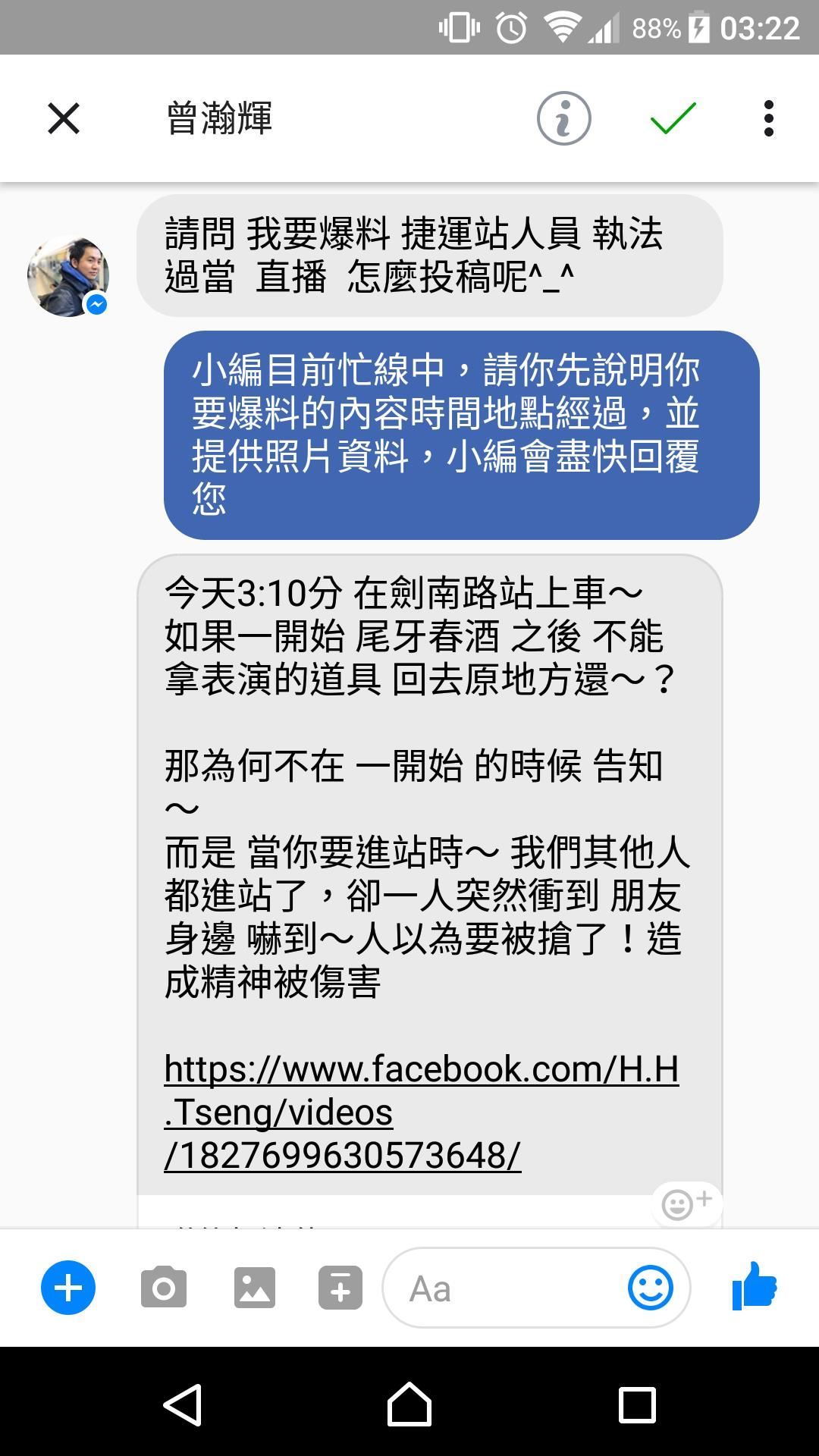The image size is (819, 1456).
Task: Open the conversation info icon
Action: [563, 118]
